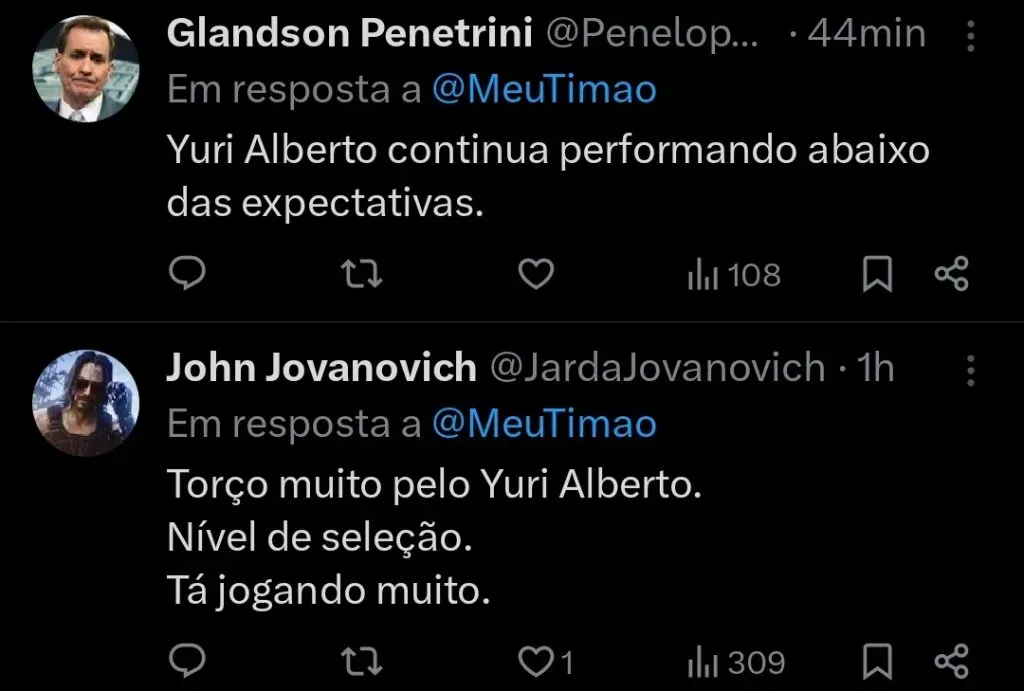Open John Jovanovich's profile picture
This screenshot has height=691, width=1024.
pyautogui.click(x=86, y=403)
